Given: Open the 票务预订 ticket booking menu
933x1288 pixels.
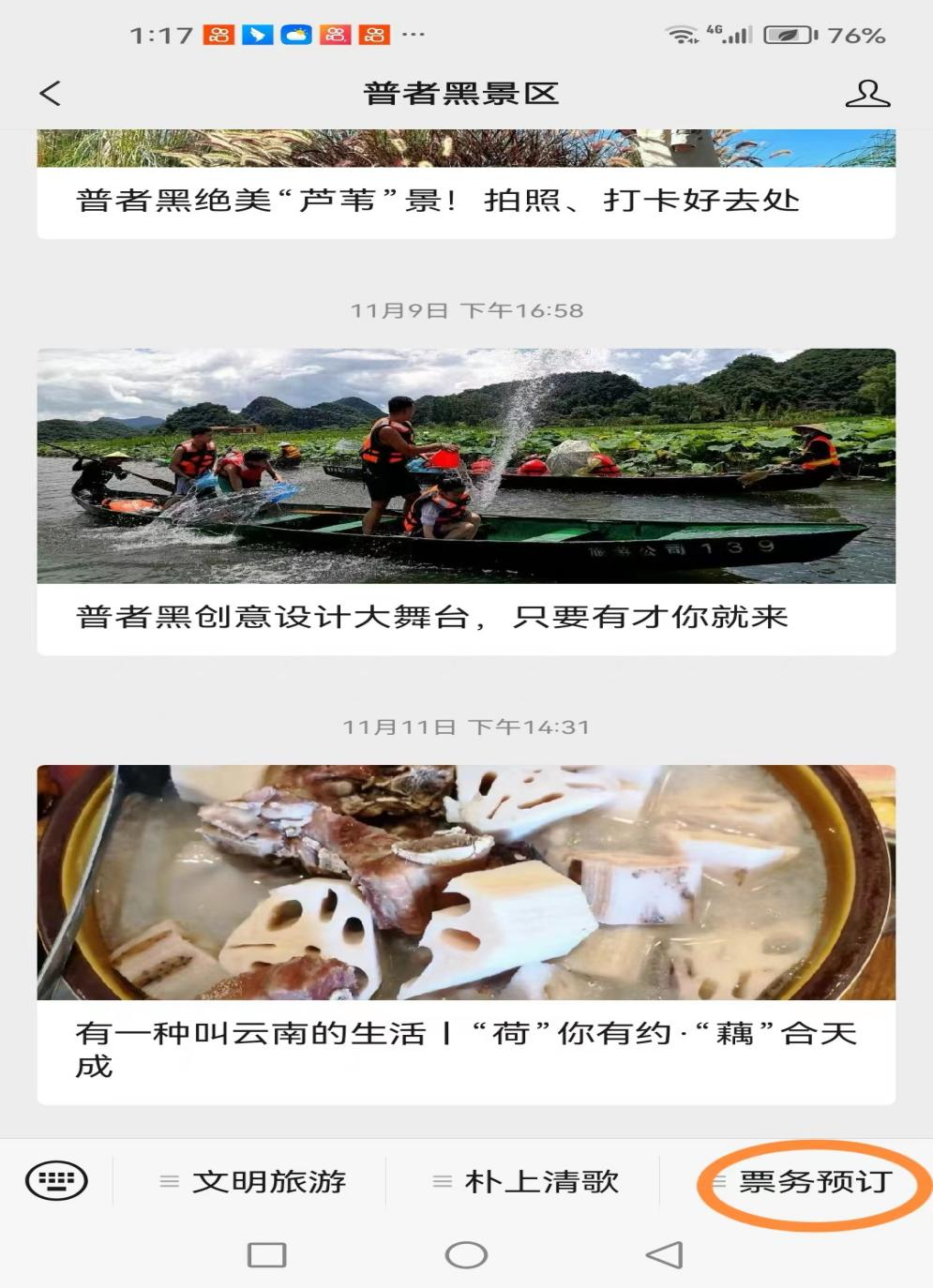Looking at the screenshot, I should tap(812, 1181).
